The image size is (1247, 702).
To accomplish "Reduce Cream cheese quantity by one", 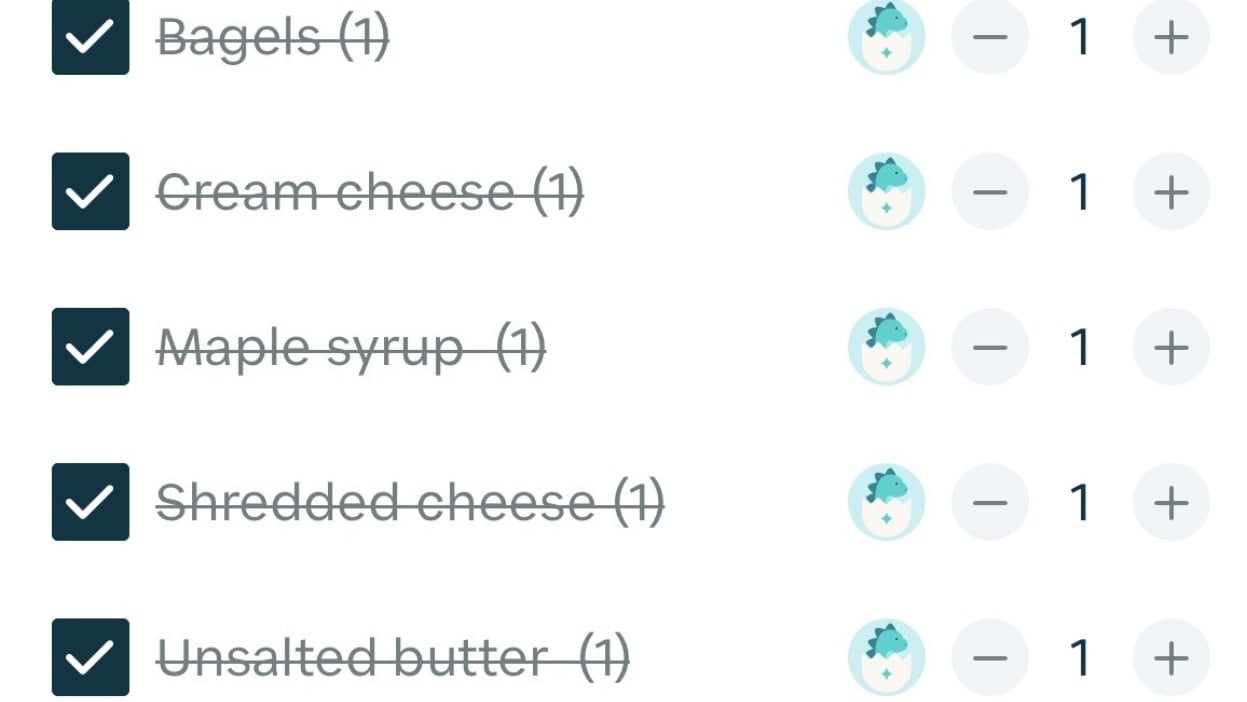I will [989, 191].
